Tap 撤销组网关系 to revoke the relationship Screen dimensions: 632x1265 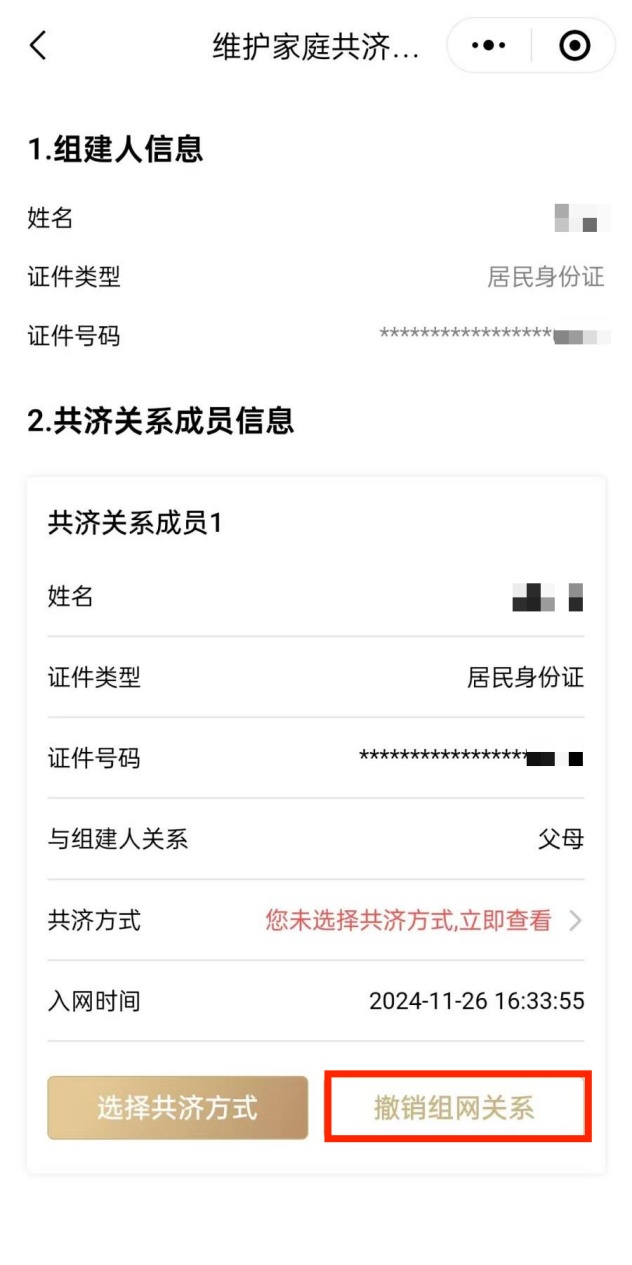pos(454,1108)
